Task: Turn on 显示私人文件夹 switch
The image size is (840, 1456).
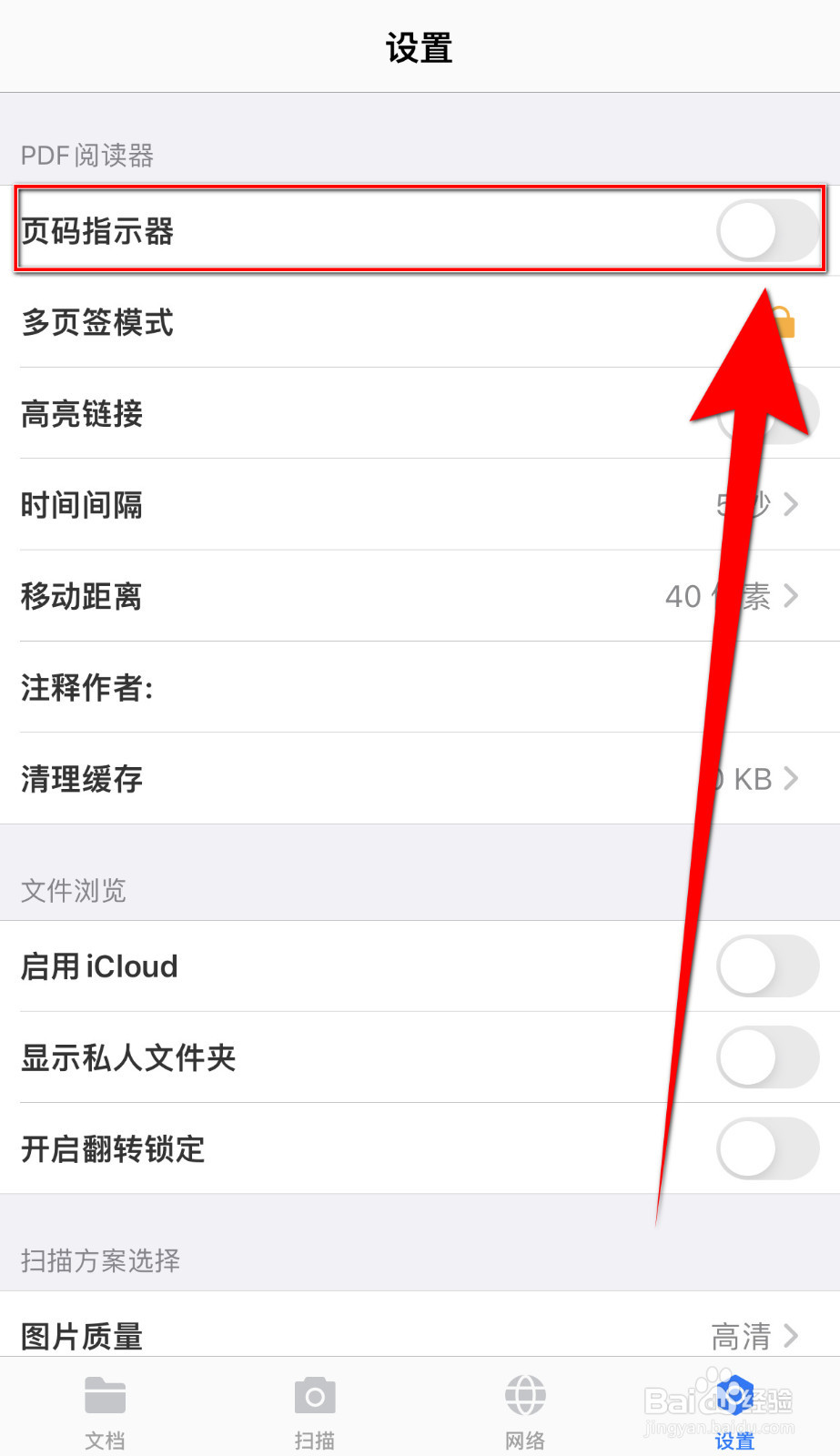Action: pyautogui.click(x=767, y=1057)
